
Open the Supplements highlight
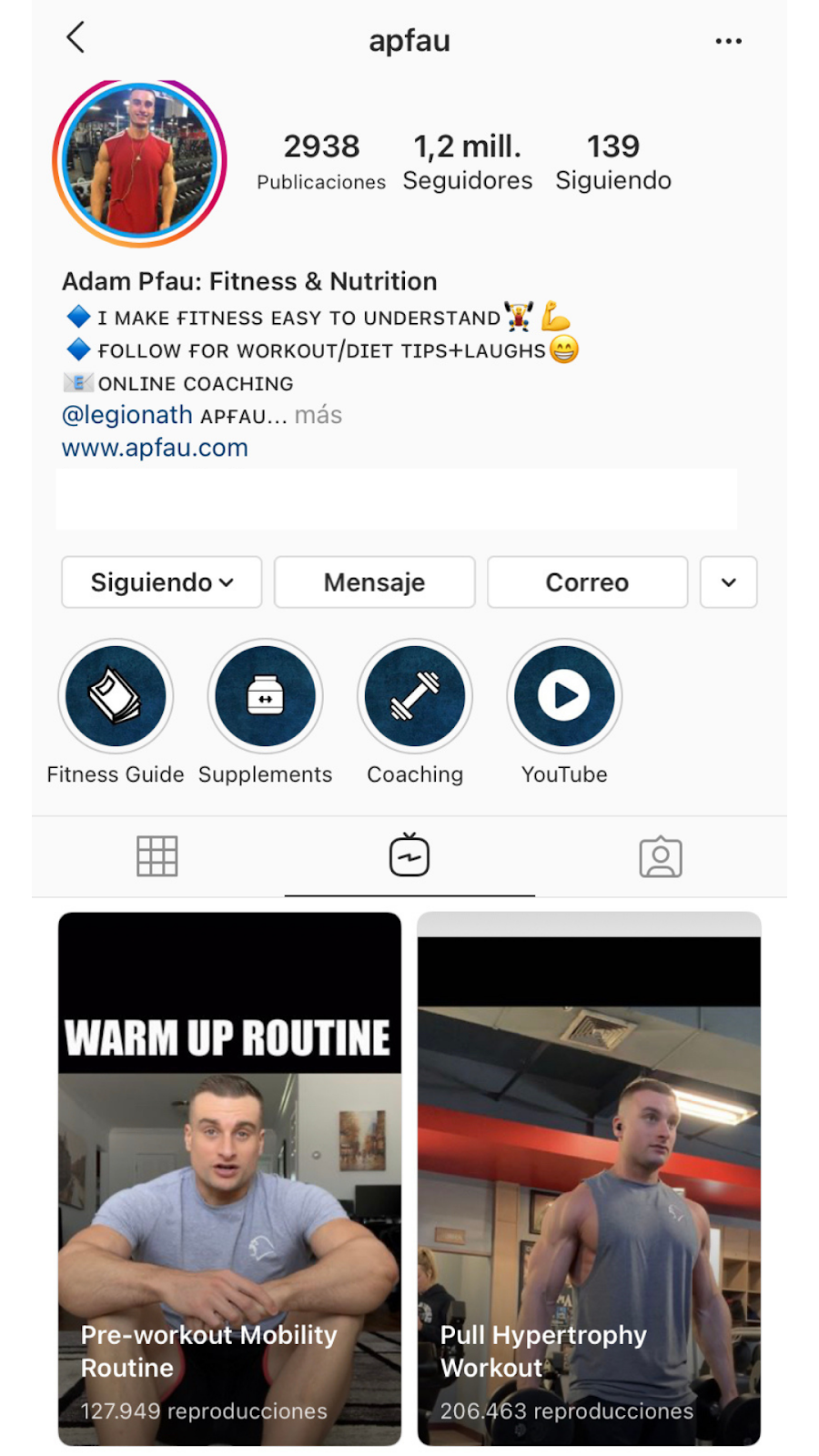click(x=265, y=696)
